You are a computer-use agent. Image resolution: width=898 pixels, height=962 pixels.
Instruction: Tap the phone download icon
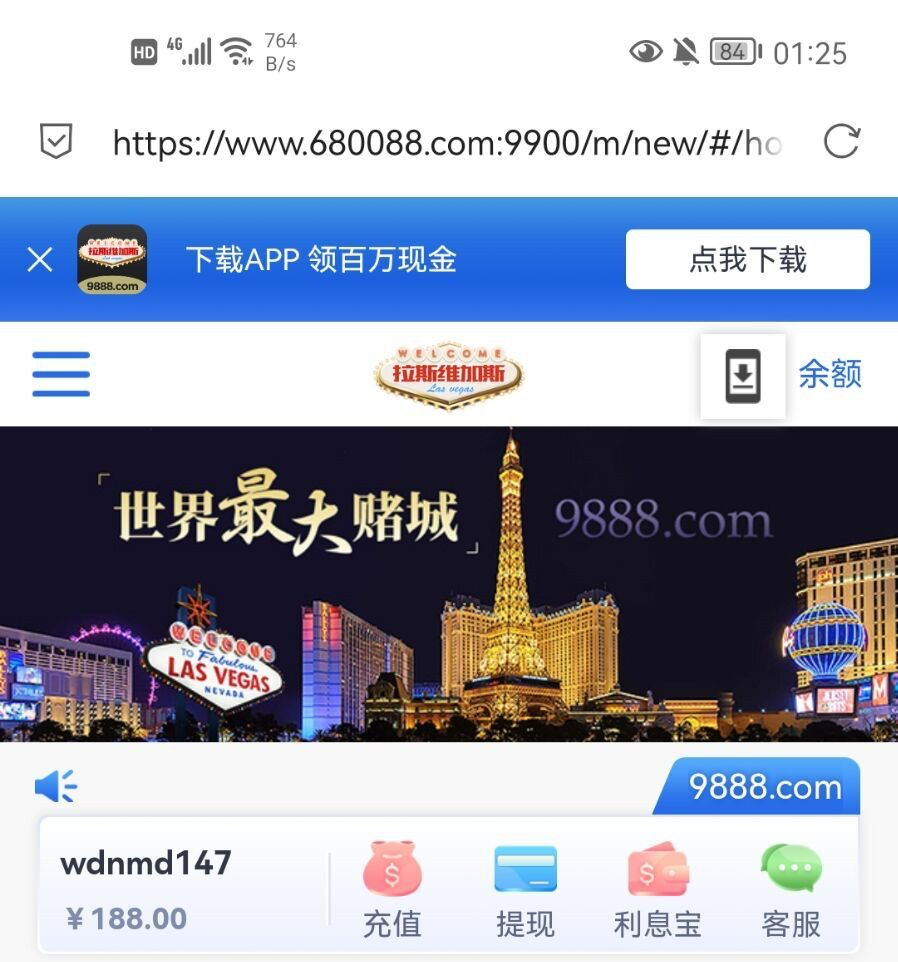[742, 376]
